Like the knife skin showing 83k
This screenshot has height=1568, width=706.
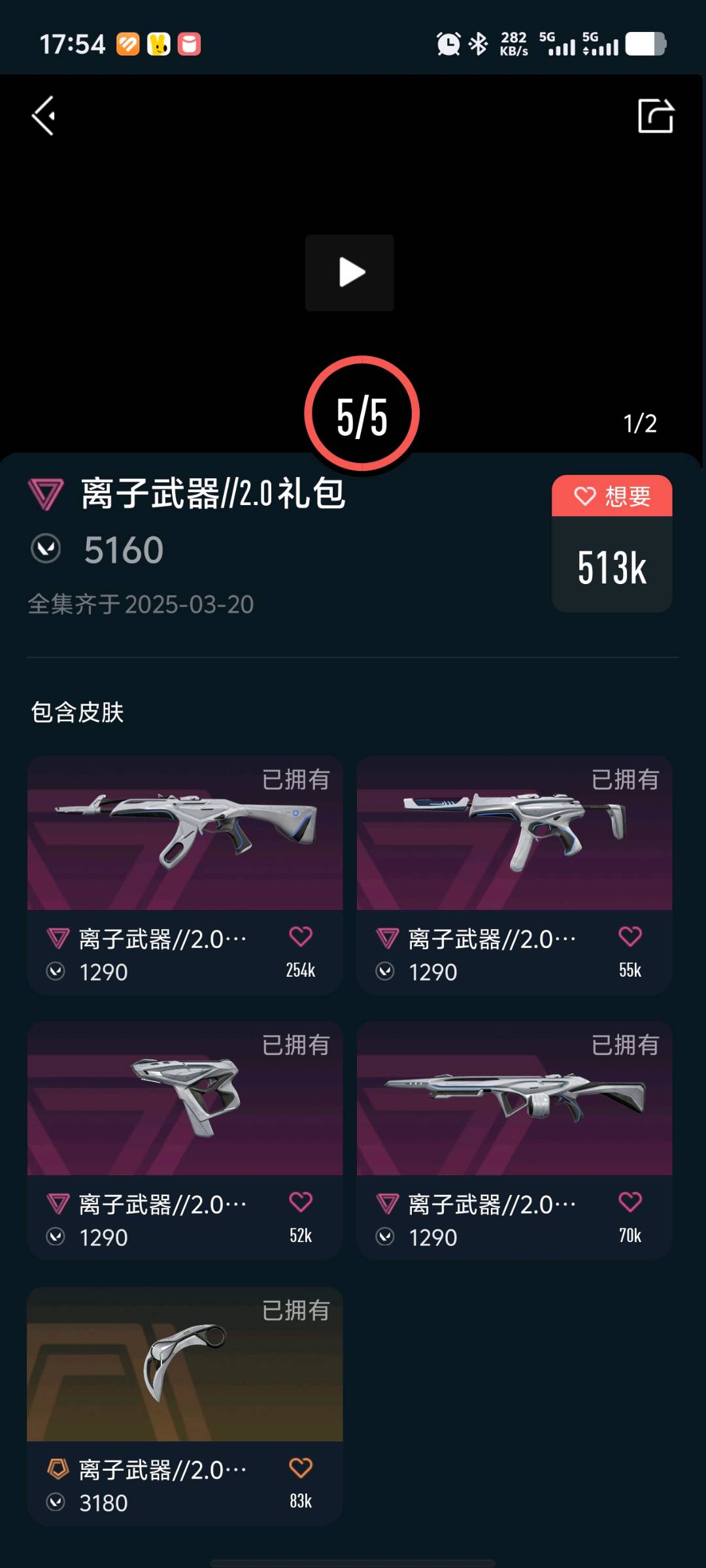(301, 1468)
